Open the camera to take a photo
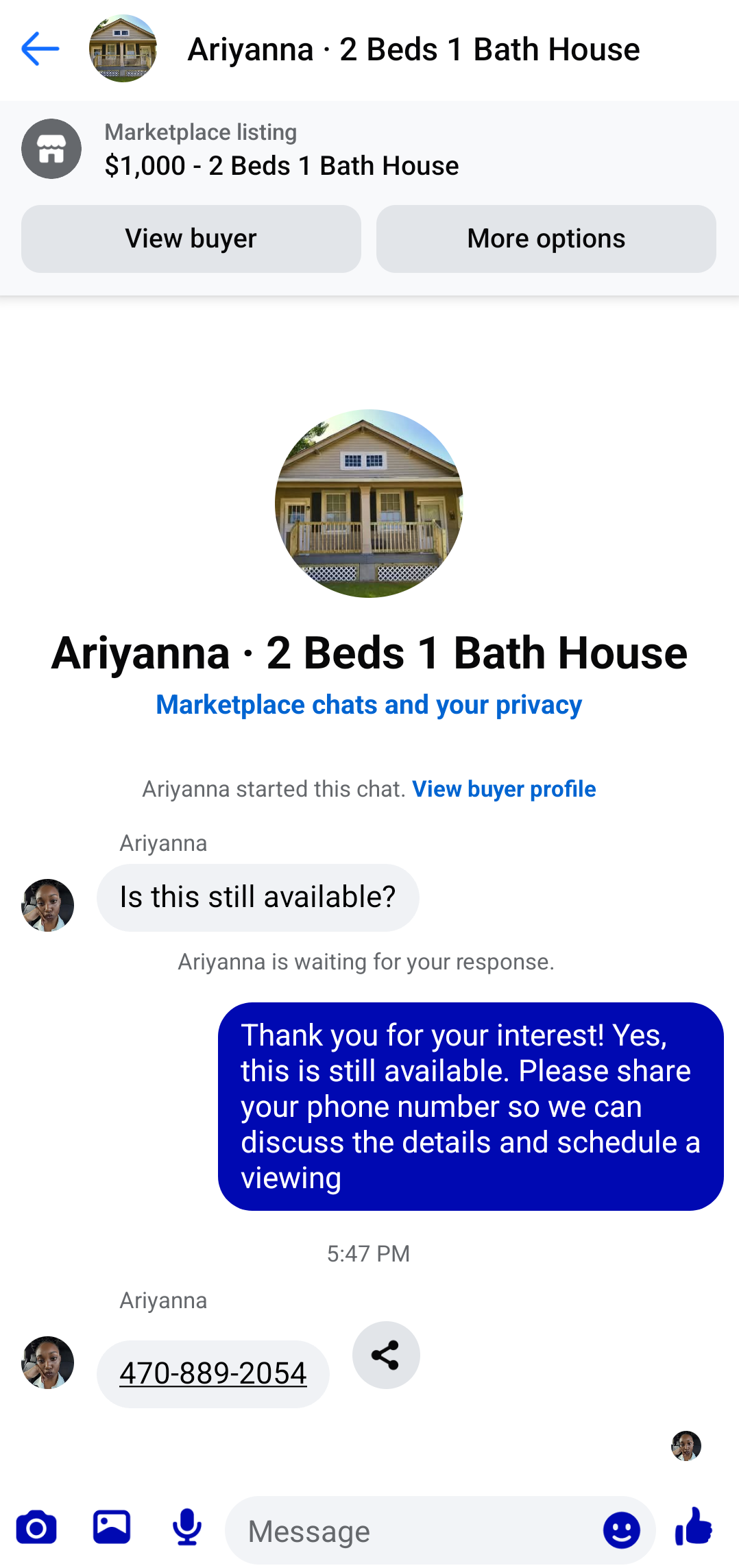Image resolution: width=739 pixels, height=1568 pixels. click(x=36, y=1528)
